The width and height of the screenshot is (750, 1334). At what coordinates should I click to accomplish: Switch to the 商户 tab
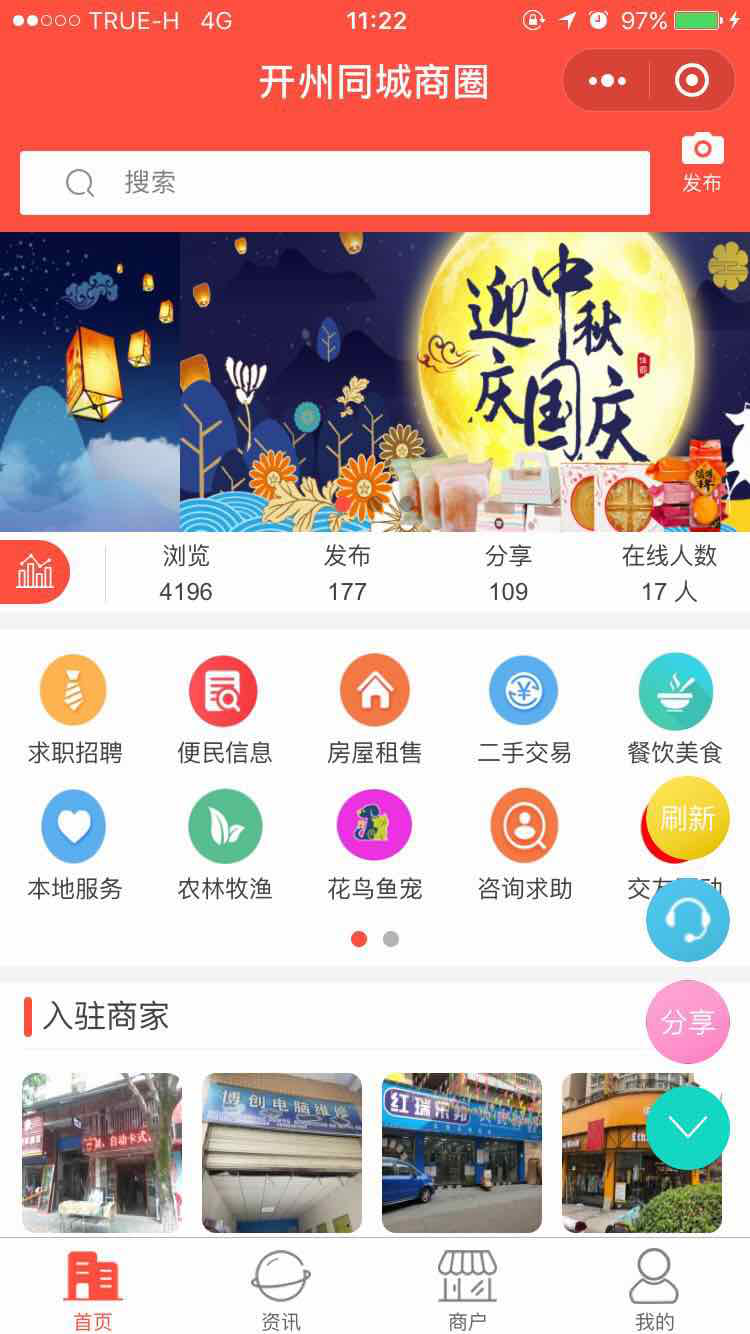click(467, 1290)
